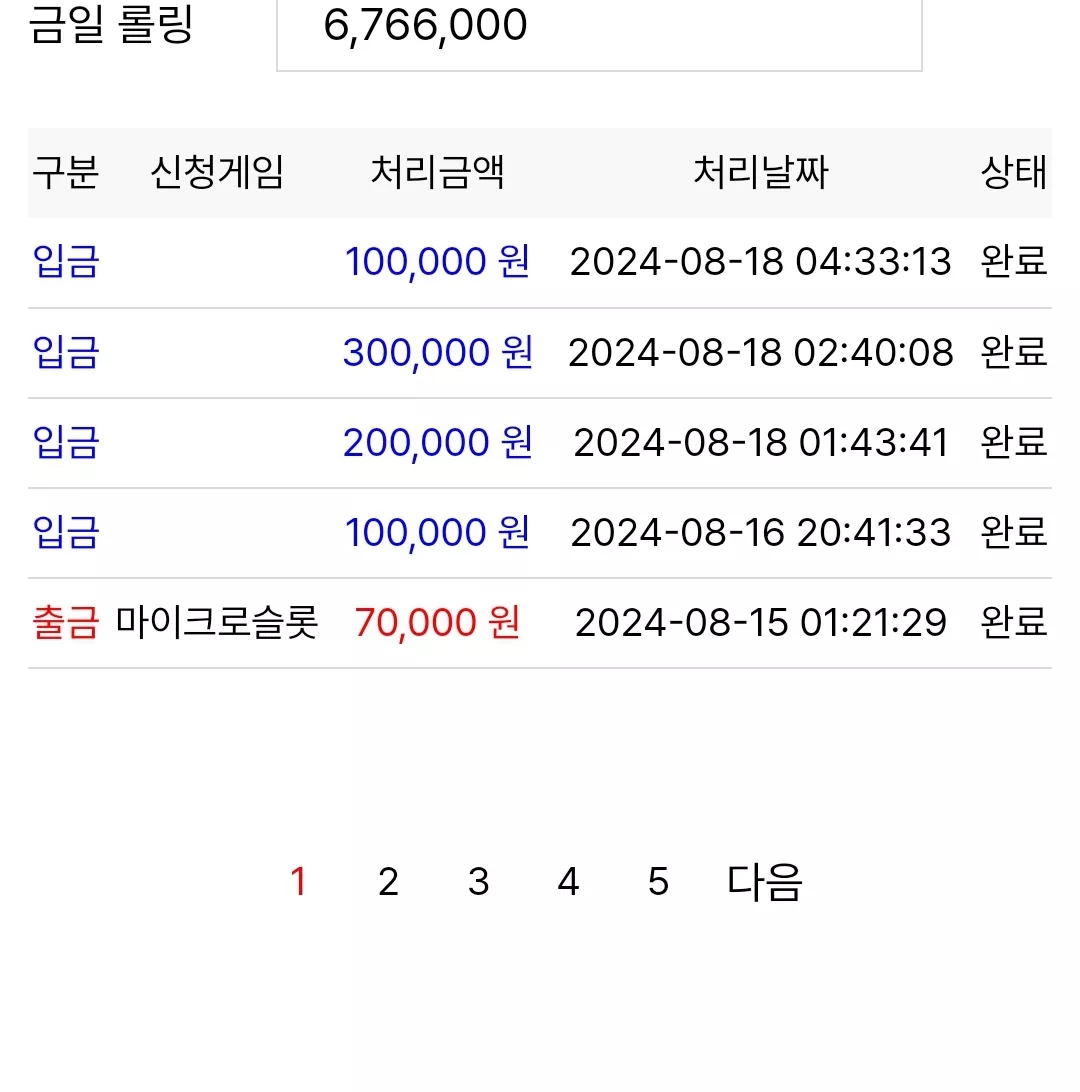Tap 다음 to load next pages

(x=764, y=882)
